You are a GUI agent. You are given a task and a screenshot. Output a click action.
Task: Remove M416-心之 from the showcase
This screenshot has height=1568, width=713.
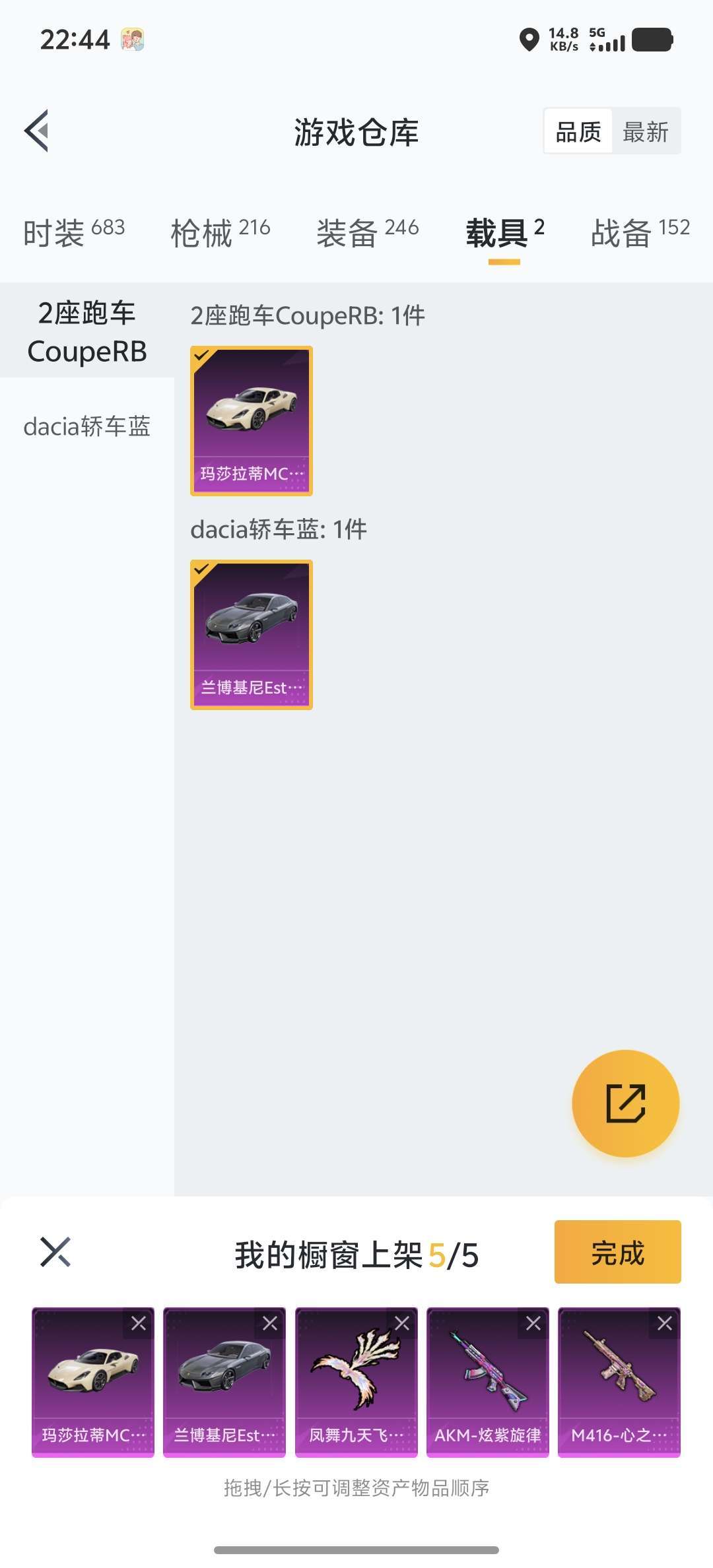click(665, 1323)
